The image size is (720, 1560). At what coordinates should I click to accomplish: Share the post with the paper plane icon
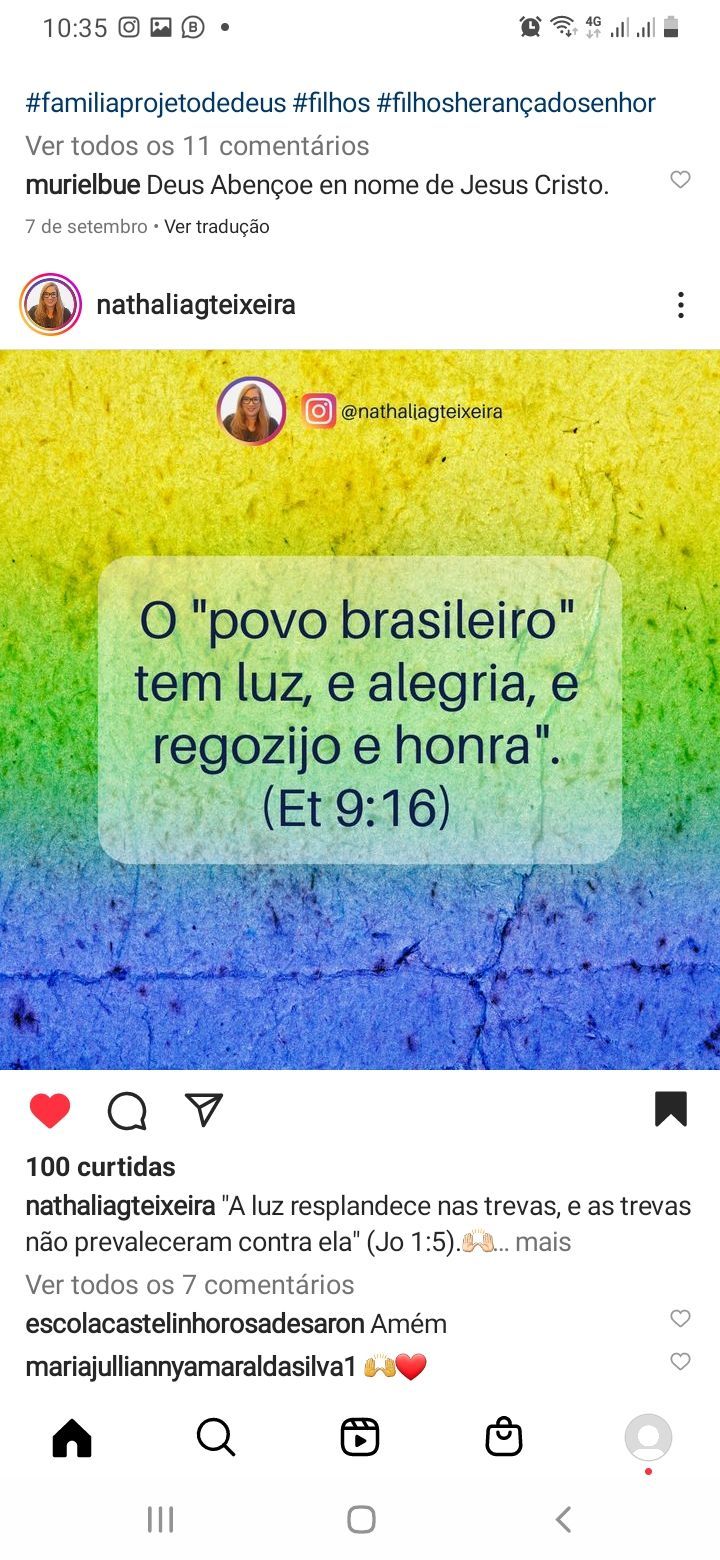pos(204,1109)
